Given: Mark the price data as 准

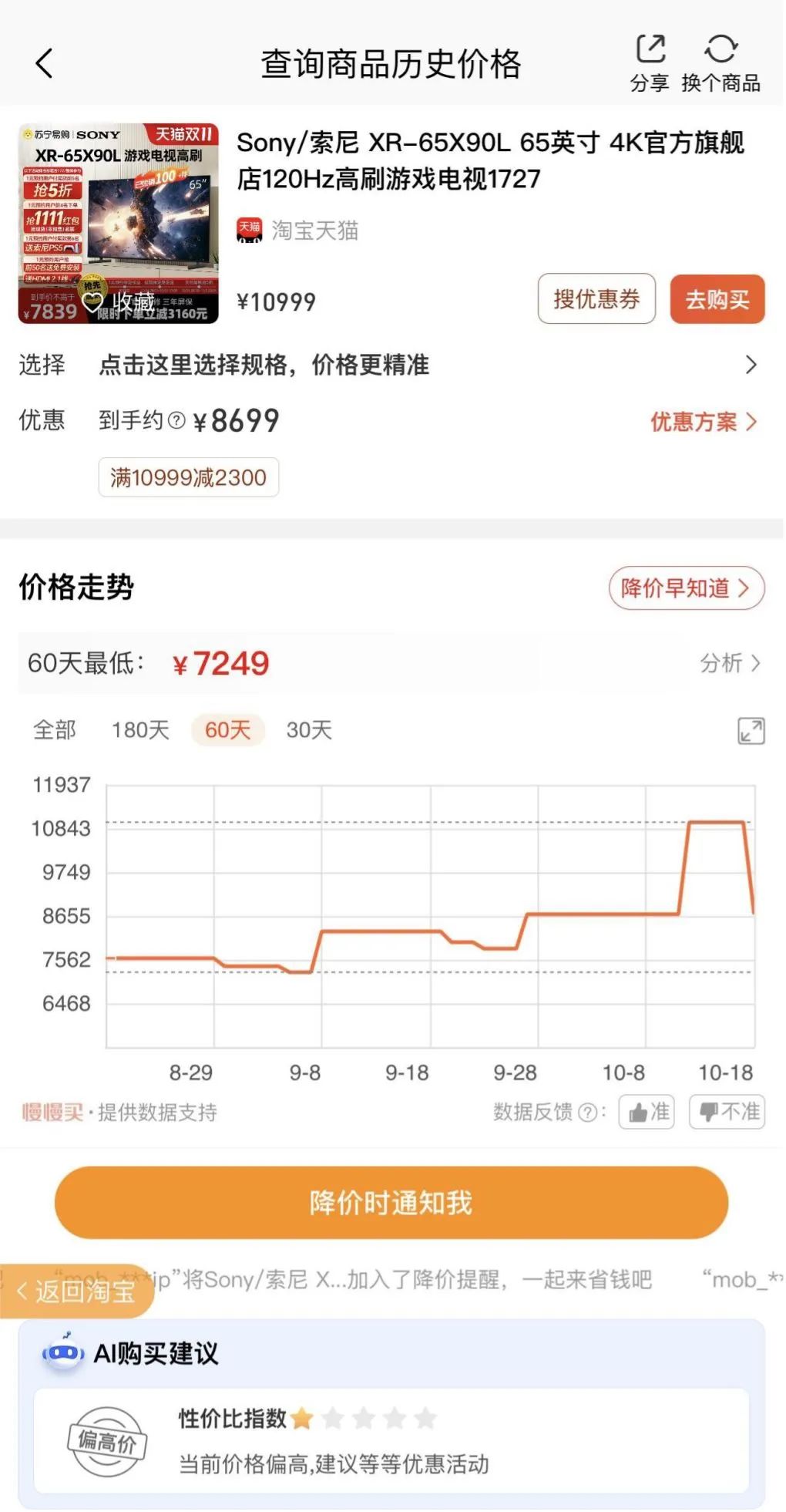Looking at the screenshot, I should pos(647,1112).
